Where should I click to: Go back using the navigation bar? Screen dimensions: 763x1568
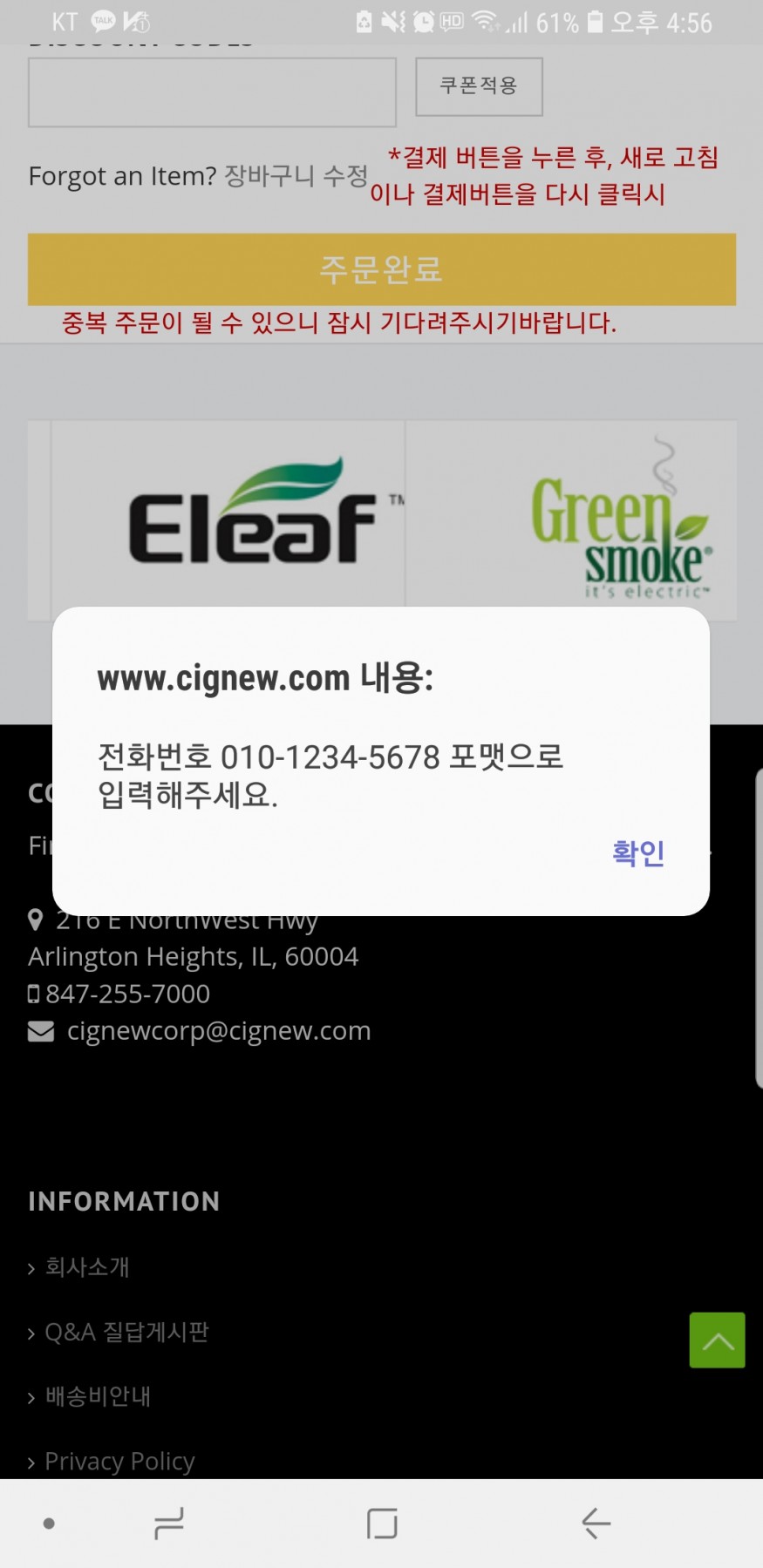point(596,1523)
